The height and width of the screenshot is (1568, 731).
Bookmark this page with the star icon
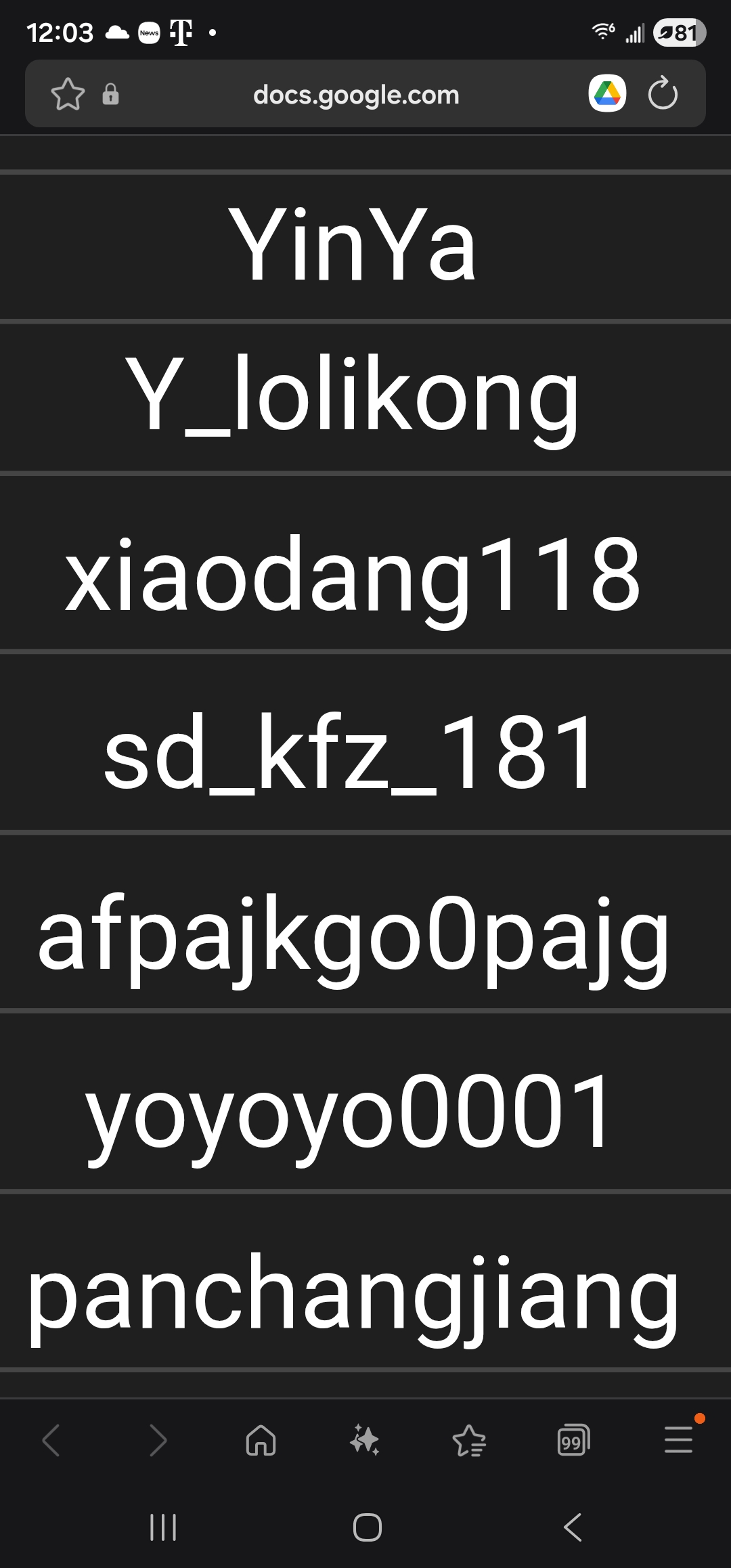68,94
